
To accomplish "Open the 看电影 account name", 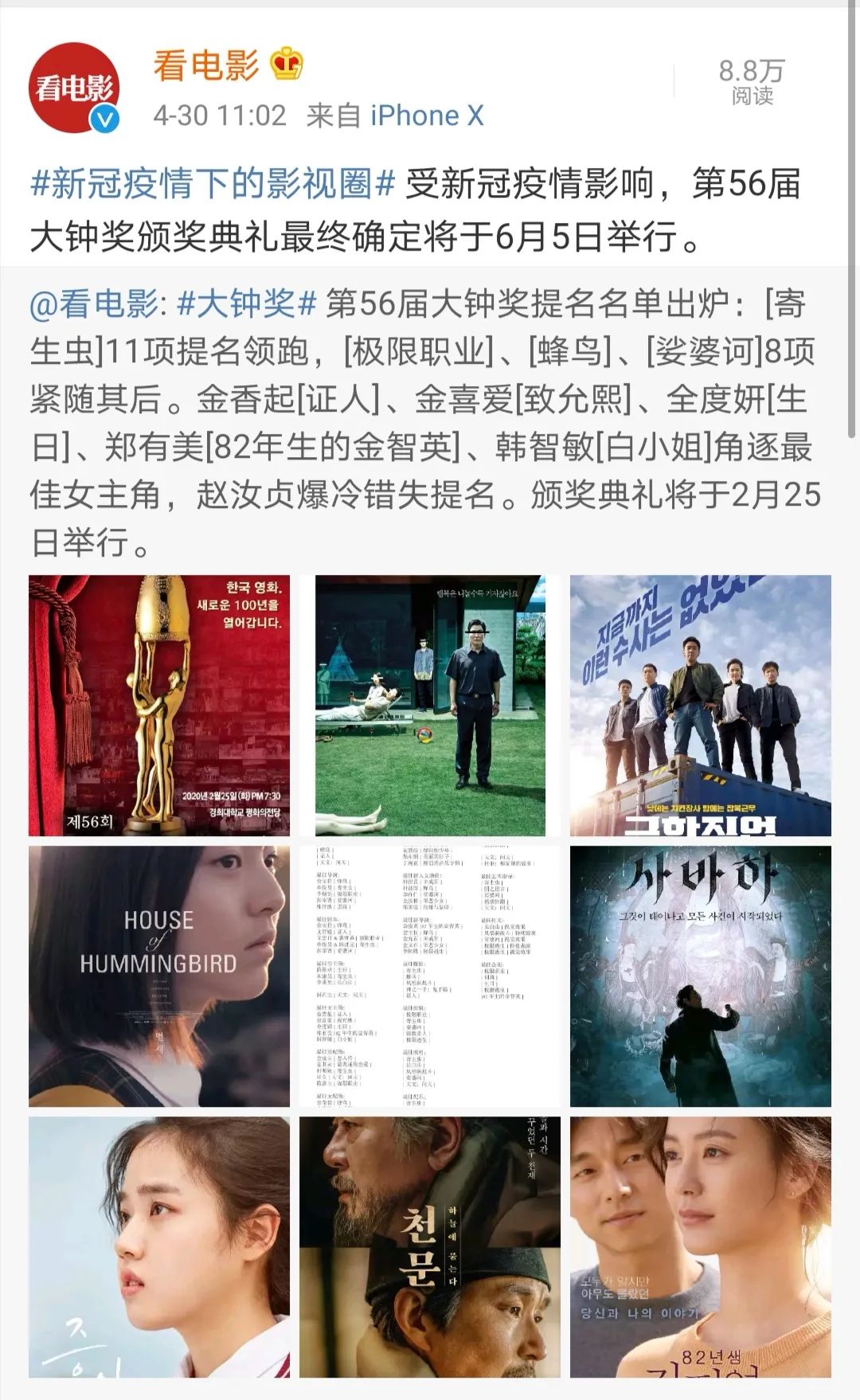I will pos(206,65).
